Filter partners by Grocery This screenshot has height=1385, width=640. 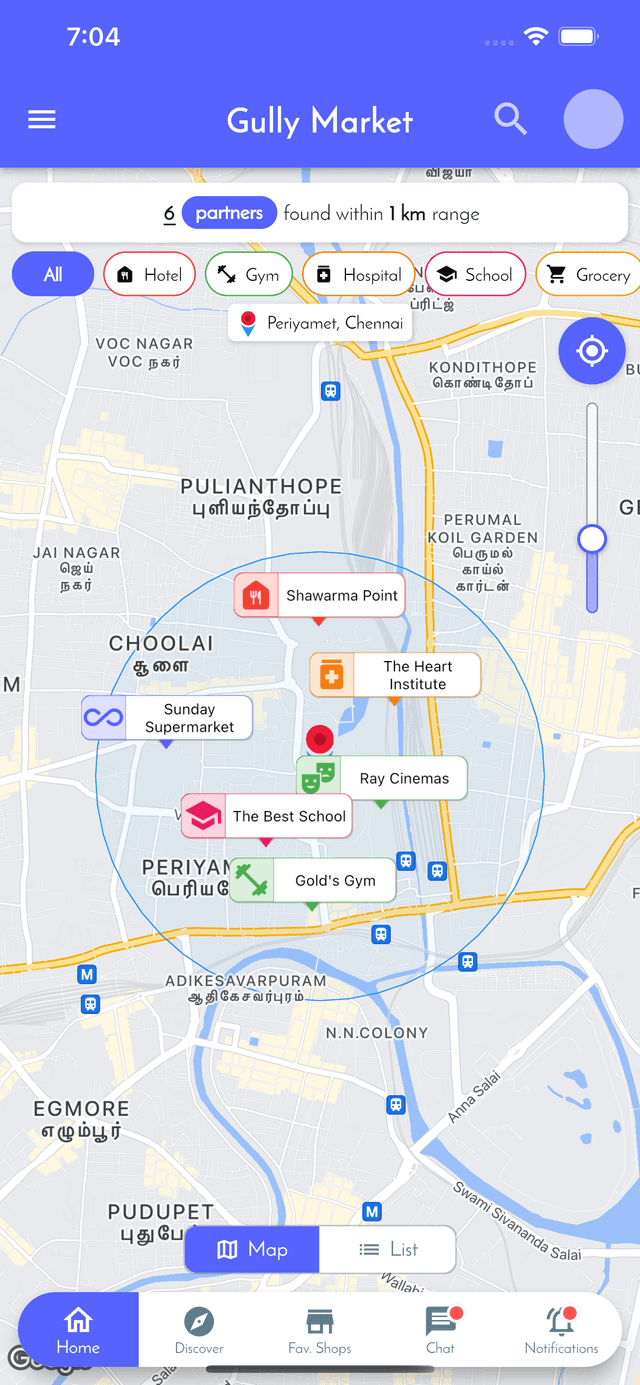click(x=590, y=274)
